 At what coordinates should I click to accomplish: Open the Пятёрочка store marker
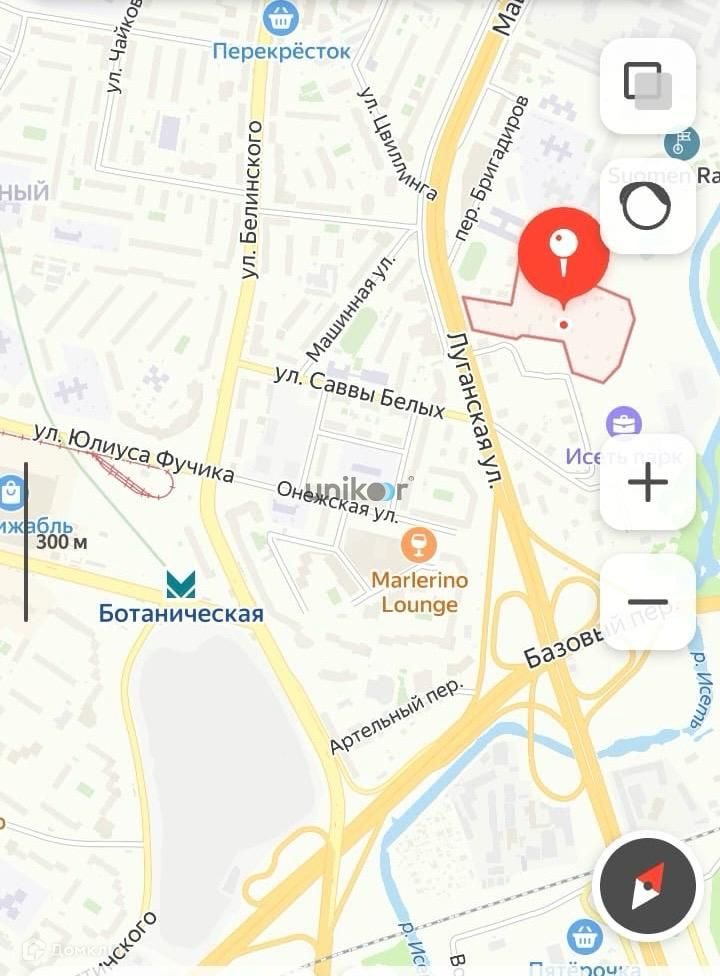coord(584,937)
